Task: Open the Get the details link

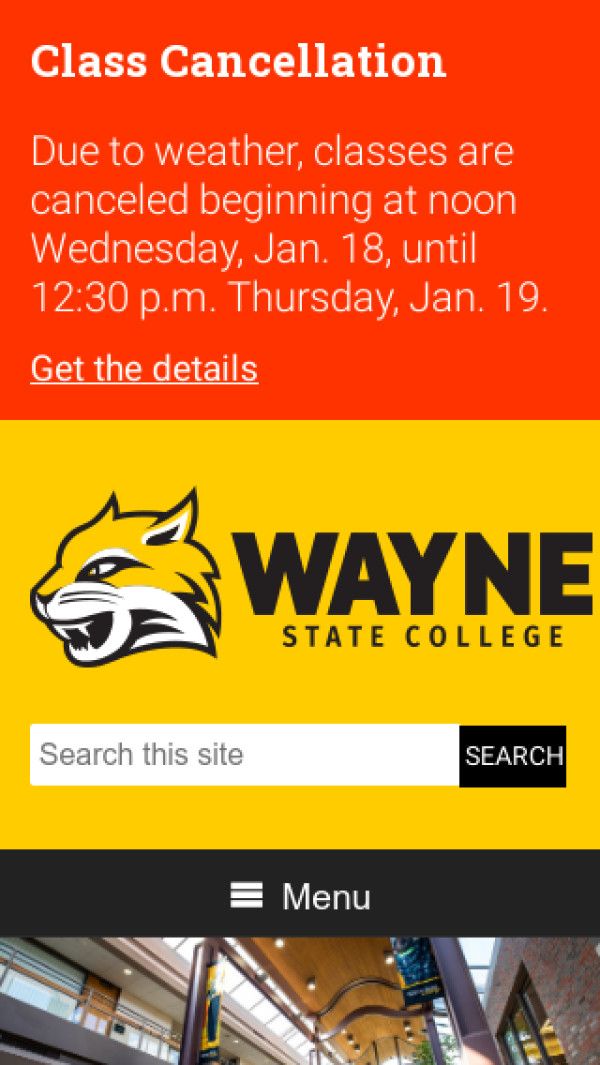Action: click(144, 369)
